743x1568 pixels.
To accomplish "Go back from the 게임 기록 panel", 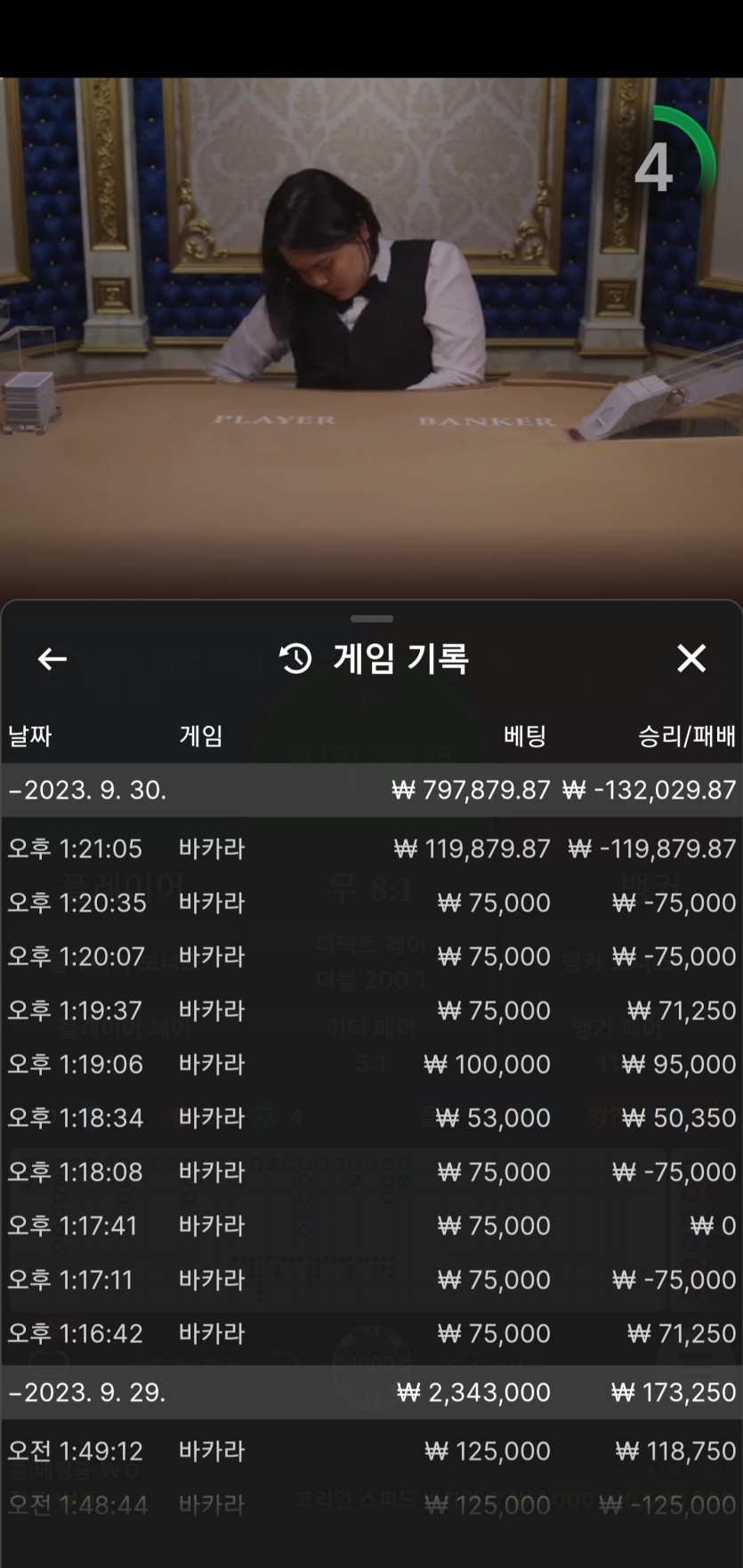I will coord(52,659).
